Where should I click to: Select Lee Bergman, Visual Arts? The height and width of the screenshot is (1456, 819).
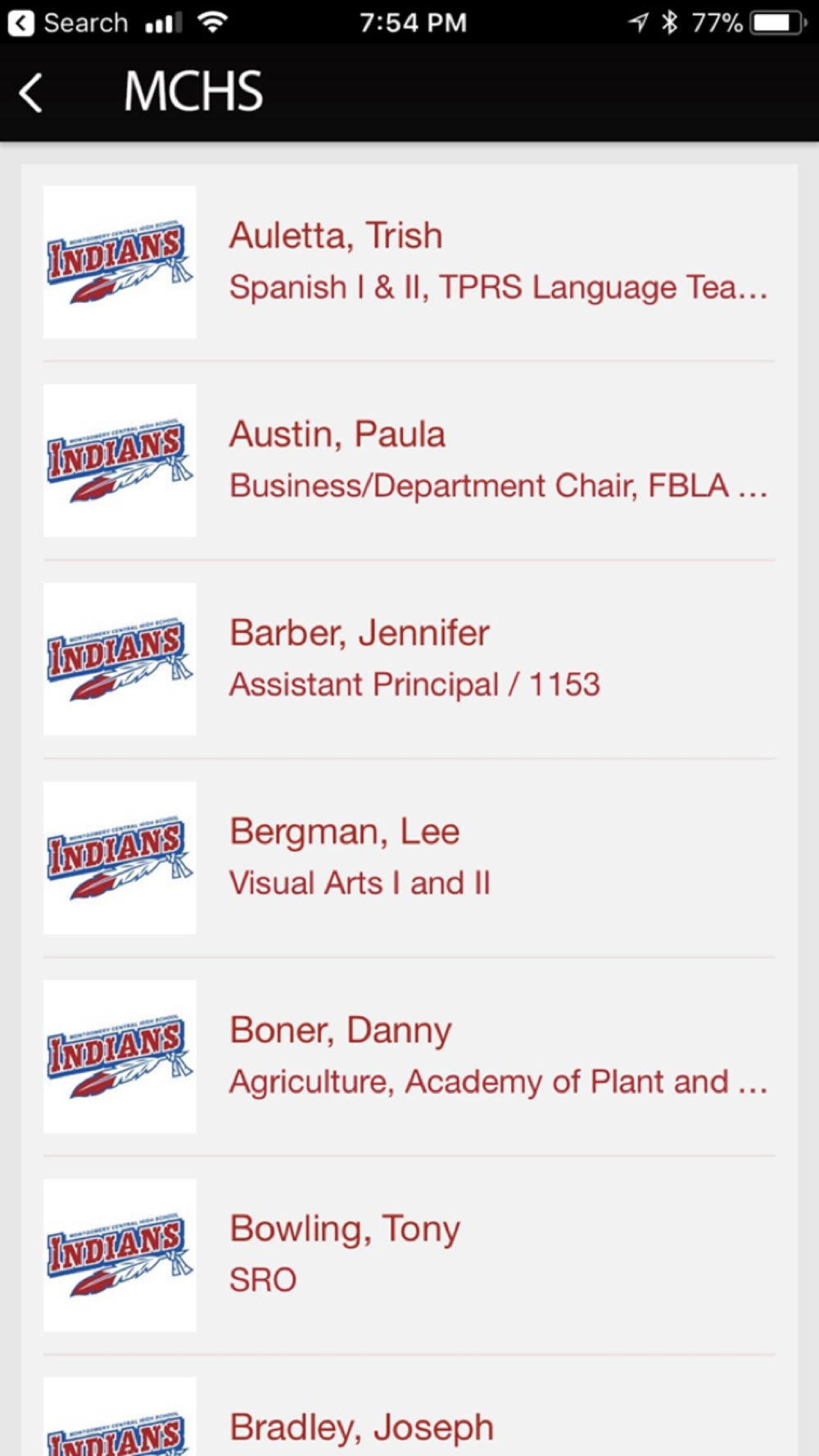coord(409,858)
